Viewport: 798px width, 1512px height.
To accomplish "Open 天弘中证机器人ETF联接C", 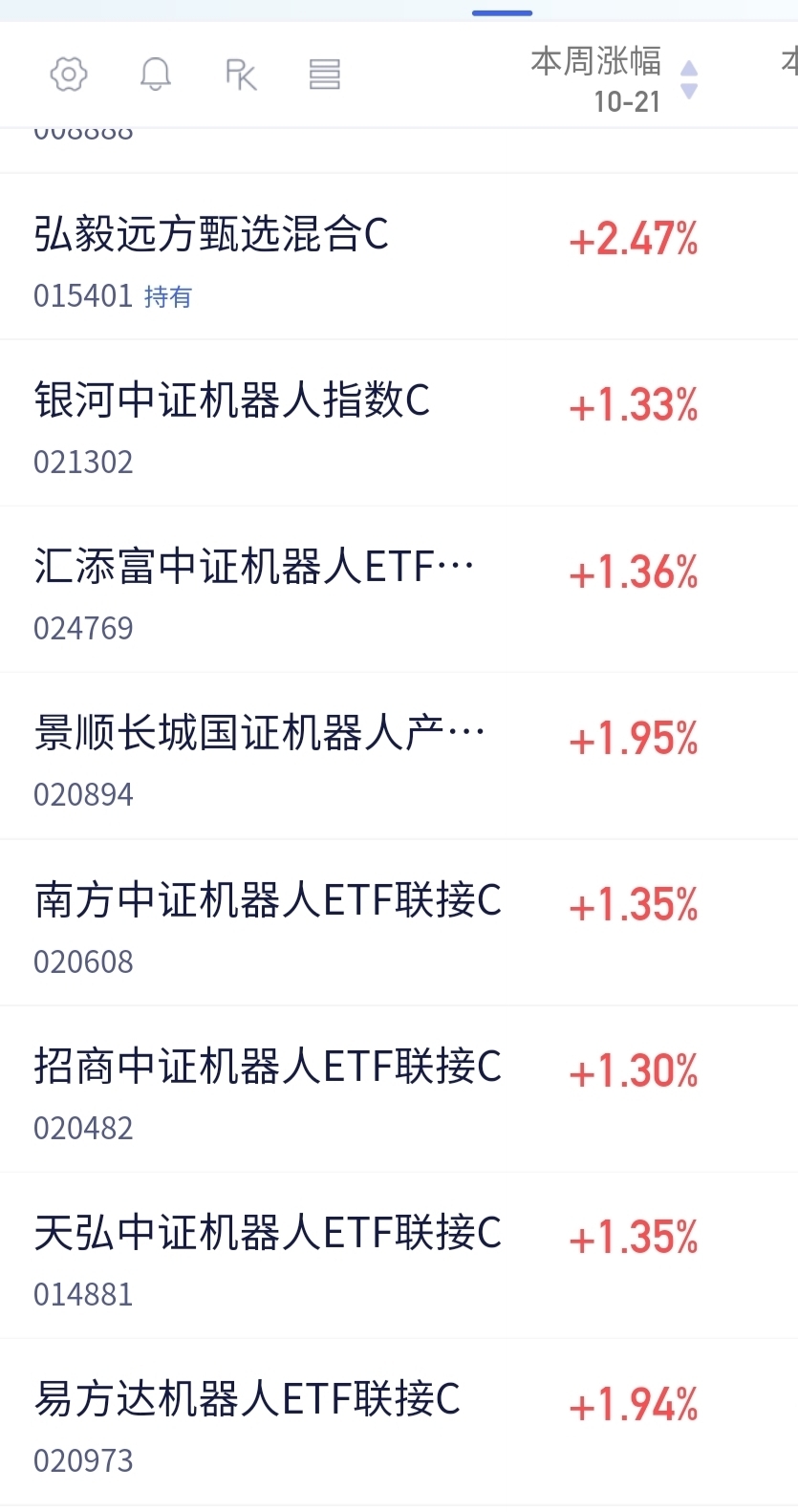I will pyautogui.click(x=399, y=1256).
